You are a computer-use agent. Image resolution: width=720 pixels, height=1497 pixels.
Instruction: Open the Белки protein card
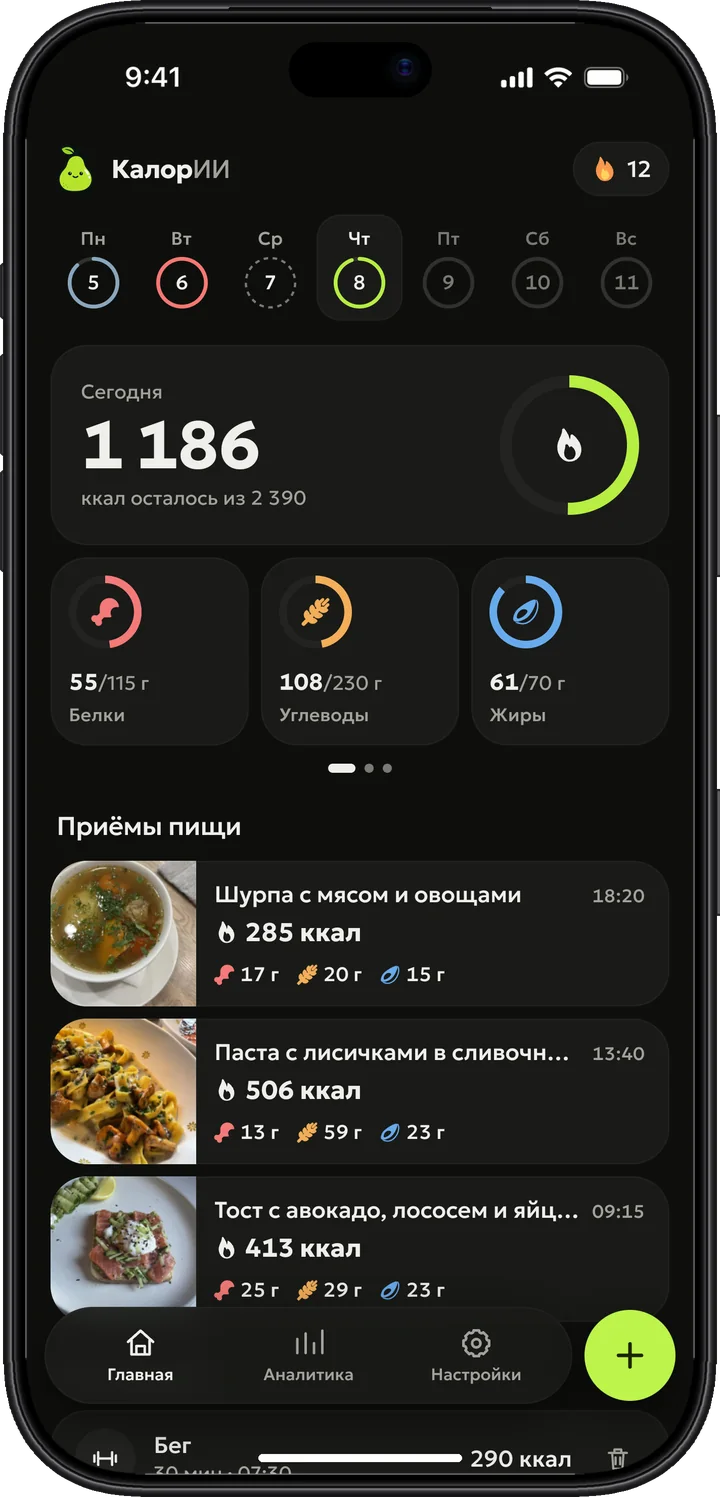(x=150, y=651)
